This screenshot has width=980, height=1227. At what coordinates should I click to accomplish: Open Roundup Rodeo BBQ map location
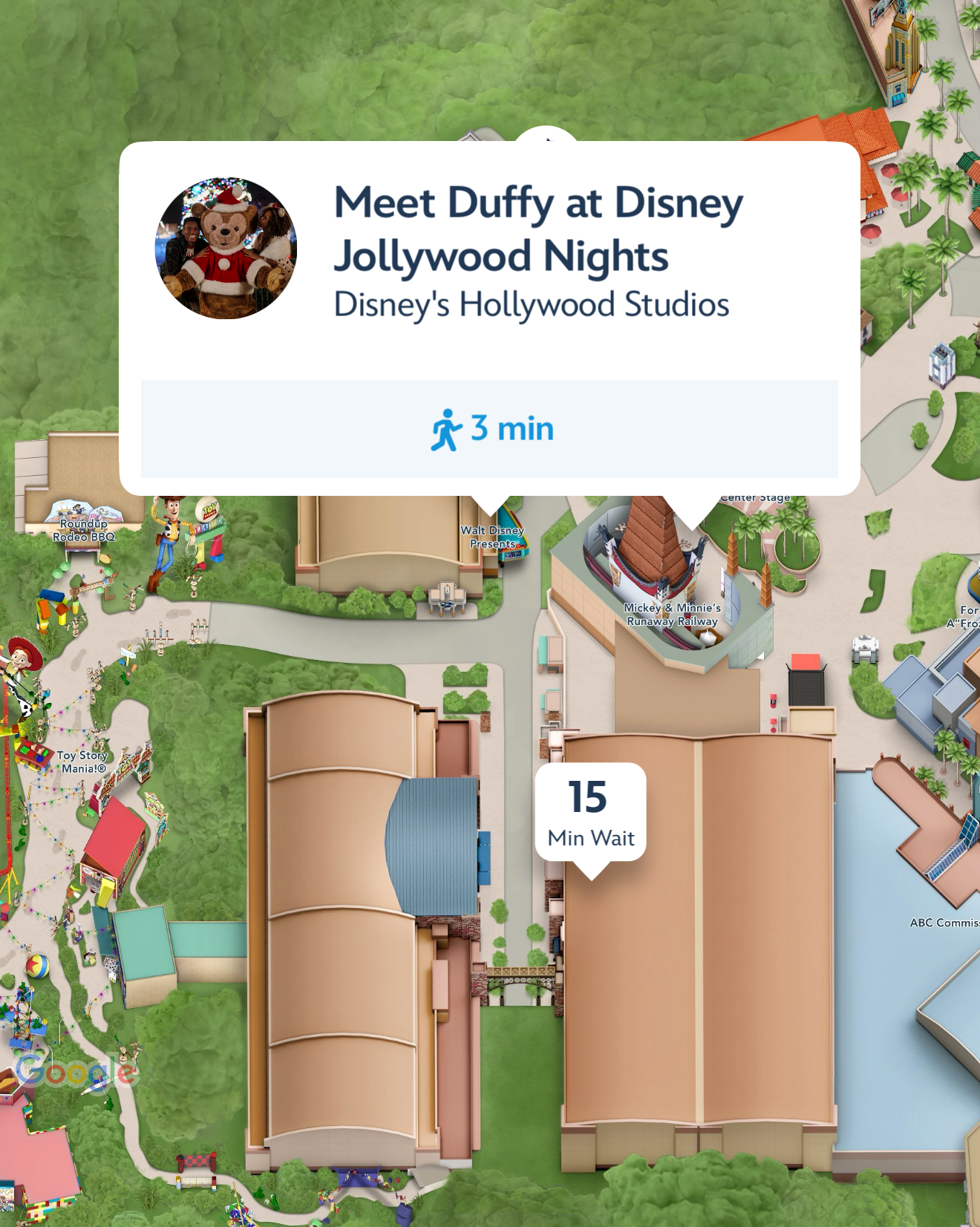click(x=84, y=529)
